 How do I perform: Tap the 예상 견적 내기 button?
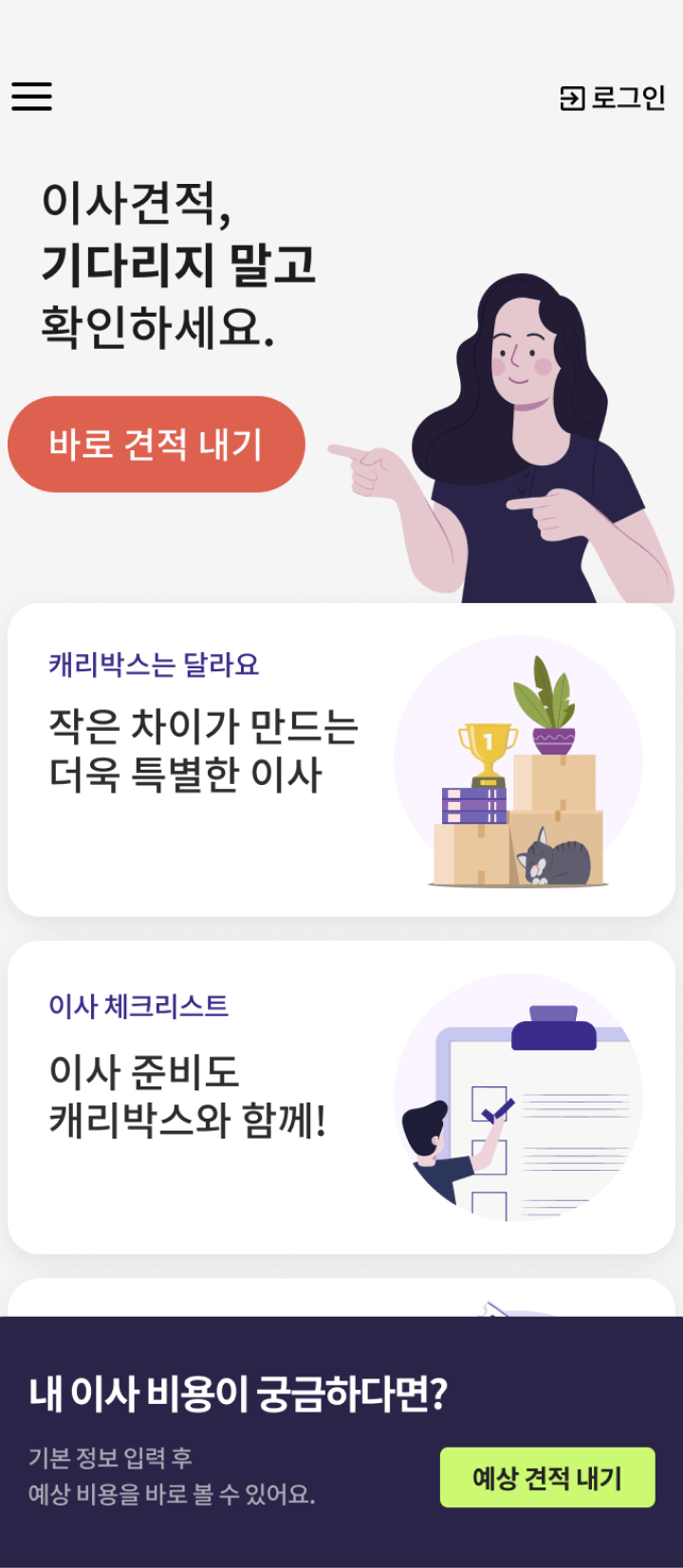(546, 1477)
